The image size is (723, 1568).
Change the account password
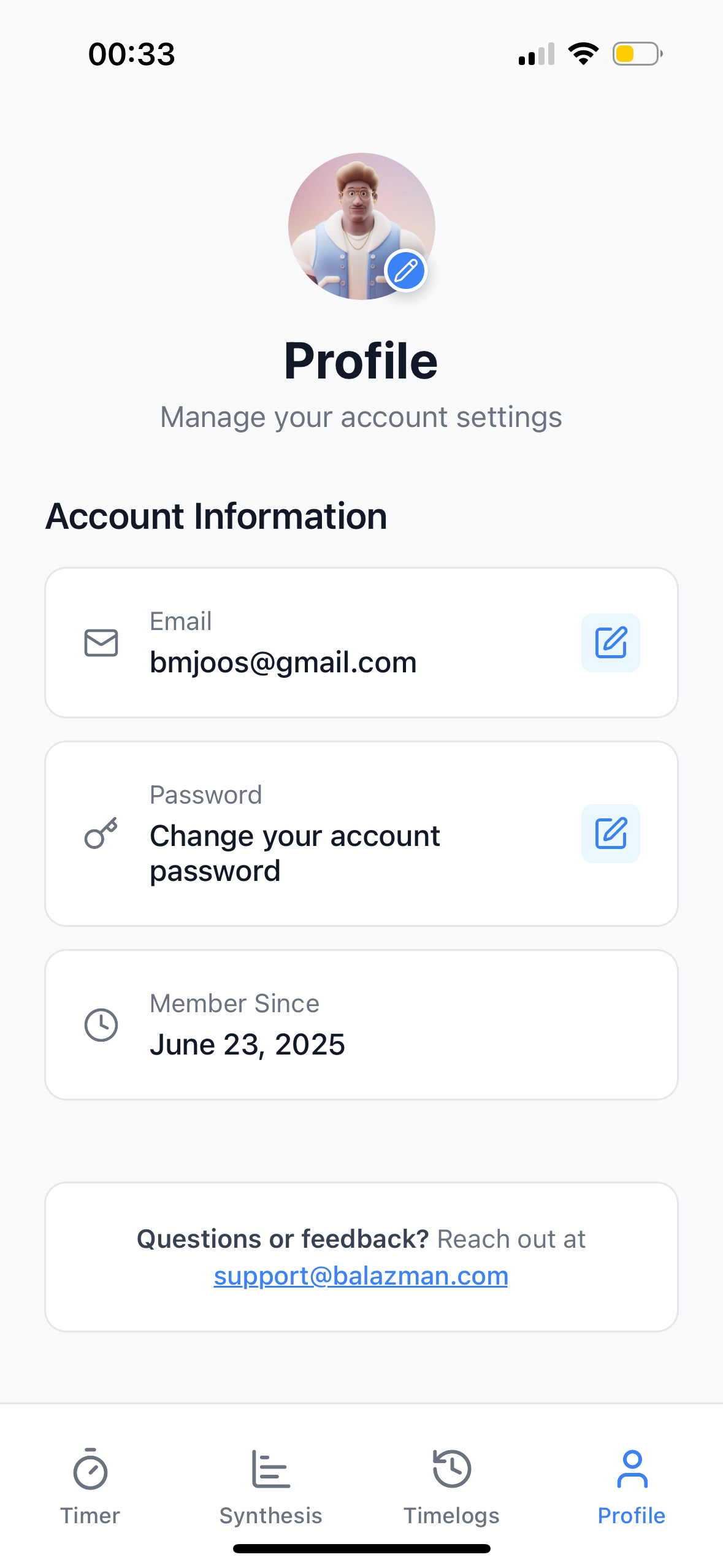(610, 833)
